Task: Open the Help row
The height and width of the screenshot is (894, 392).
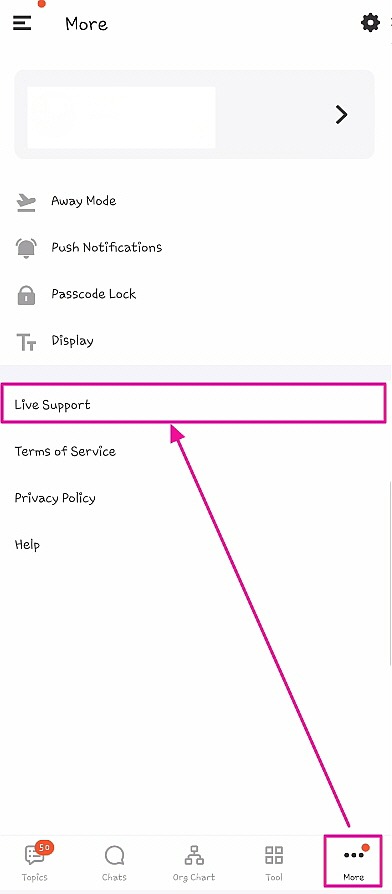Action: pos(196,545)
